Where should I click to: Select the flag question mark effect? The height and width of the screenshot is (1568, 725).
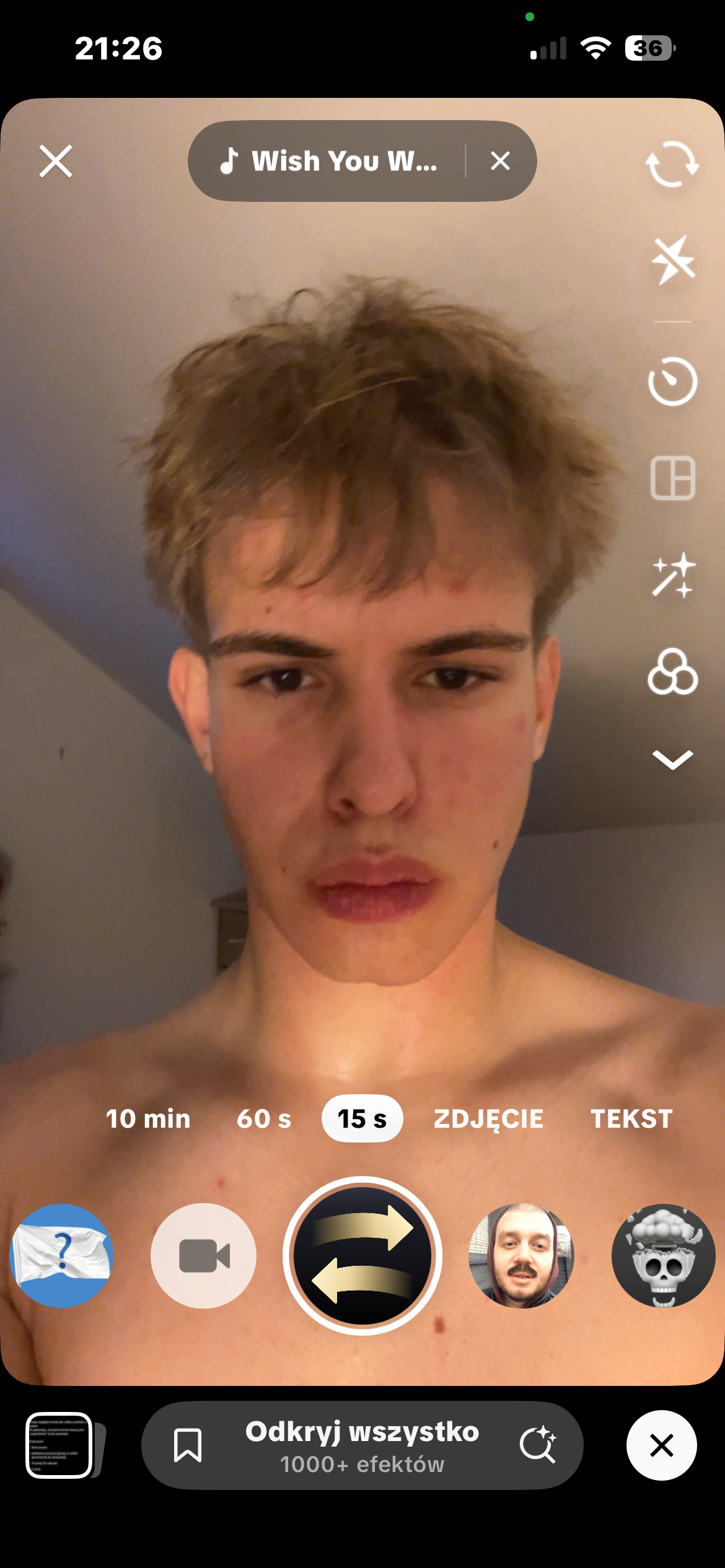[x=61, y=1255]
